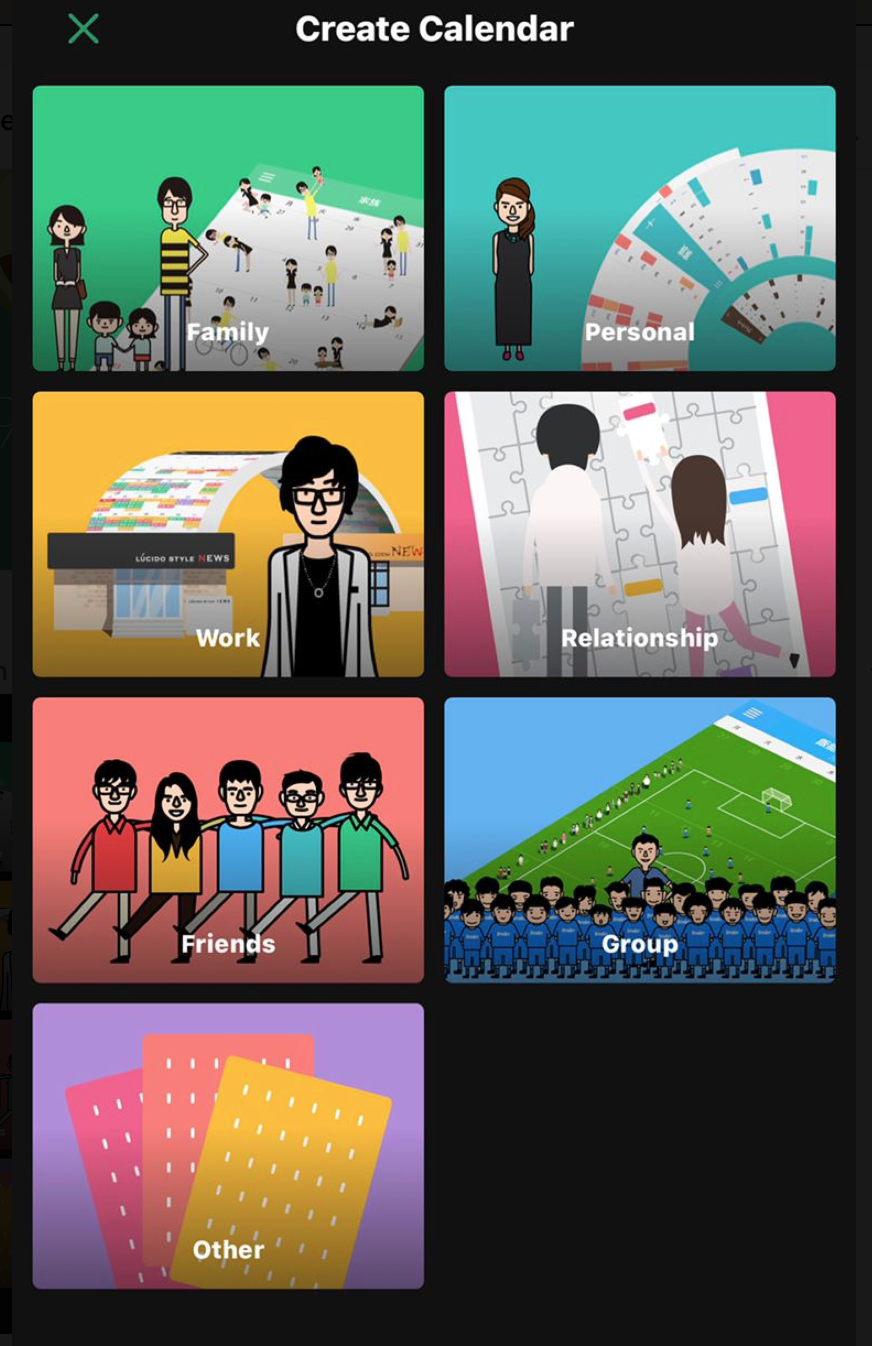Select Other as the calendar type
This screenshot has width=872, height=1346.
click(228, 1146)
